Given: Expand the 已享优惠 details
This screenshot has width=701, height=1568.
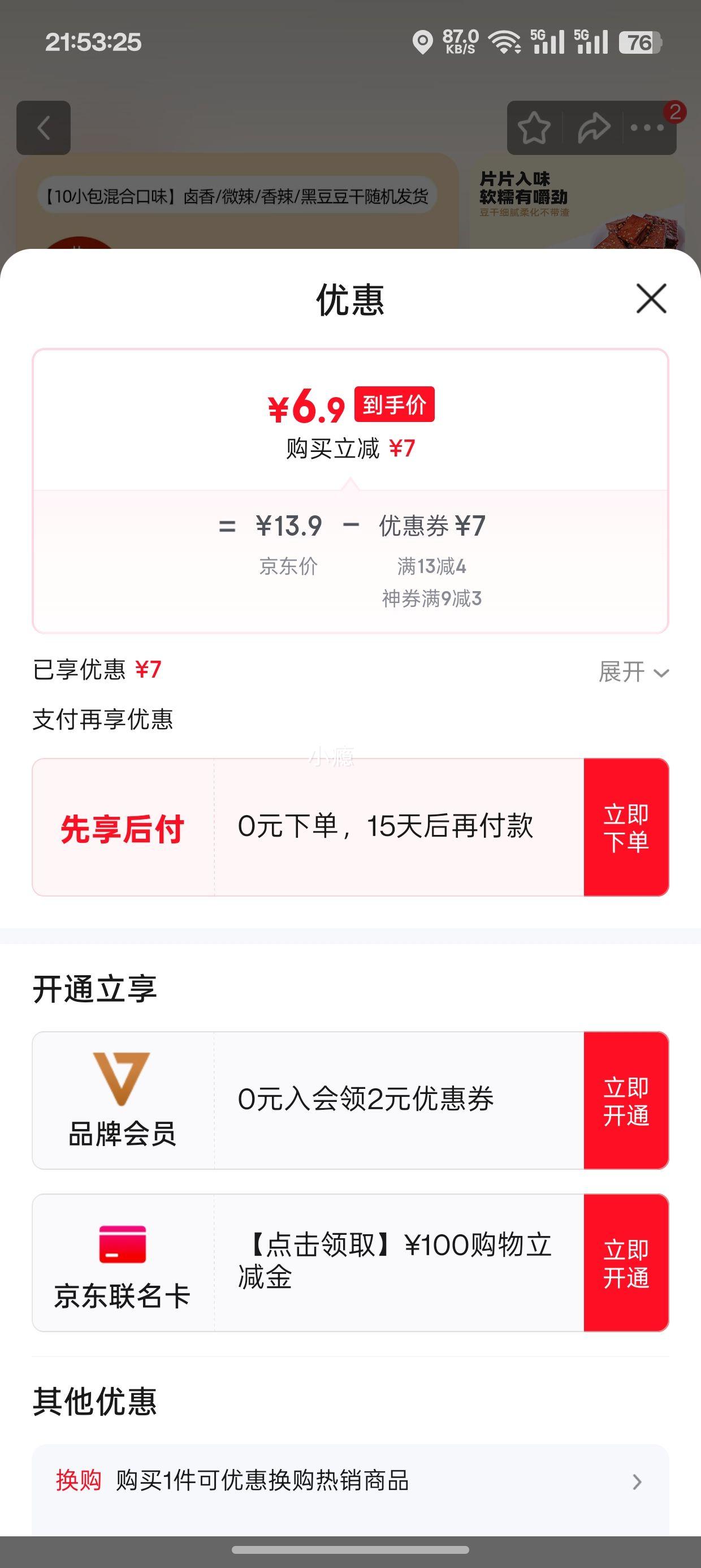Looking at the screenshot, I should pyautogui.click(x=634, y=672).
